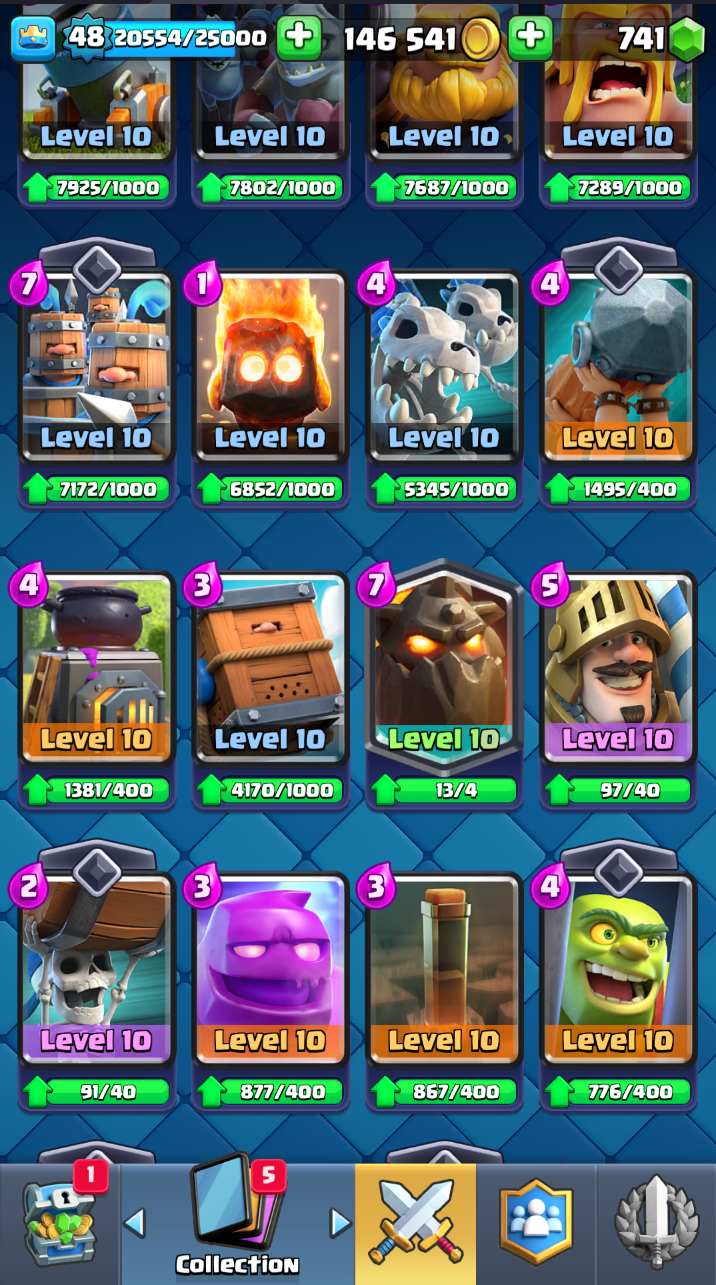Image resolution: width=716 pixels, height=1285 pixels.
Task: Open the Lava Hound card
Action: (x=444, y=669)
